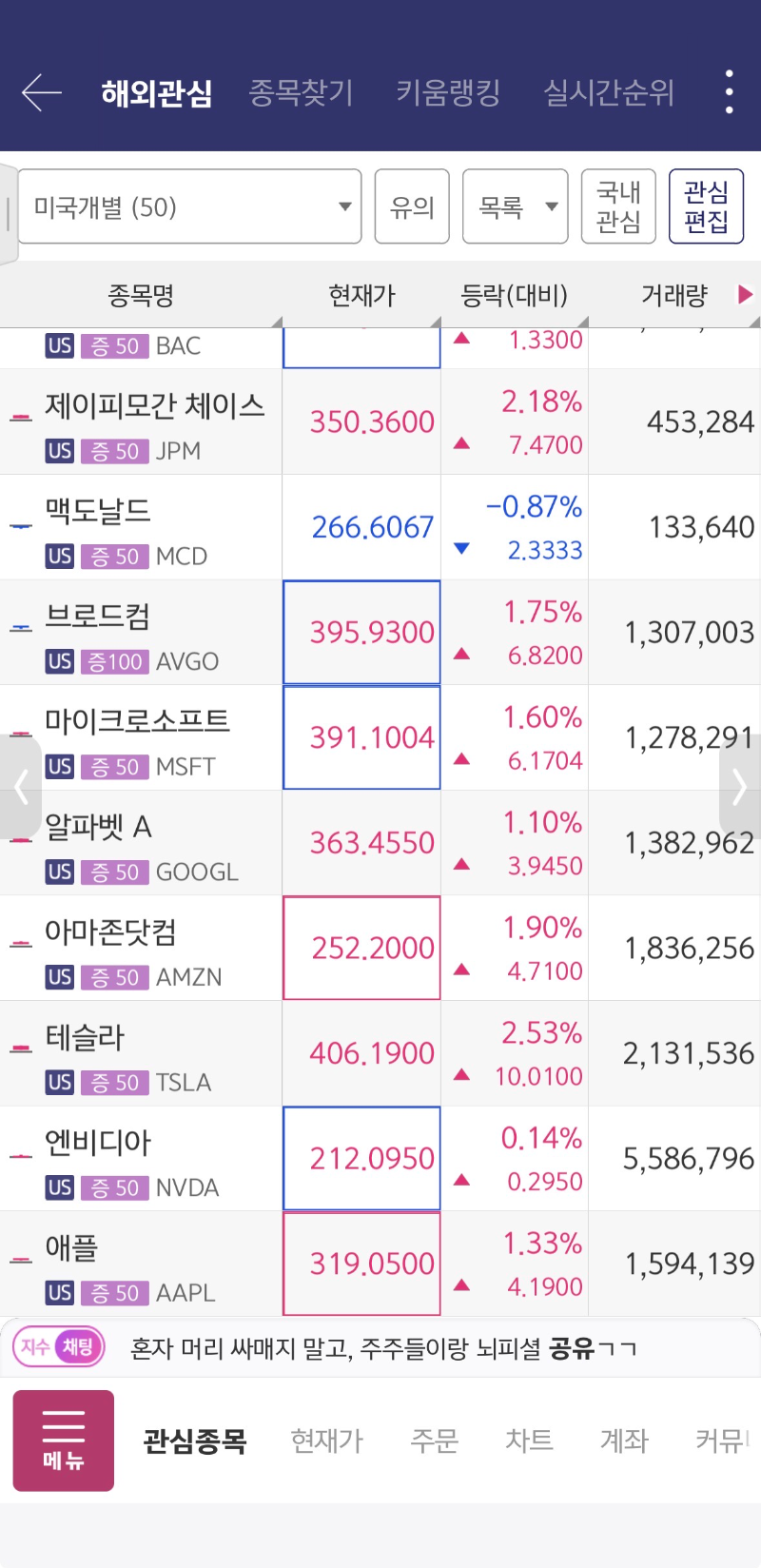Switch to the 키움랭킹 tab
This screenshot has width=761, height=1568.
(448, 93)
